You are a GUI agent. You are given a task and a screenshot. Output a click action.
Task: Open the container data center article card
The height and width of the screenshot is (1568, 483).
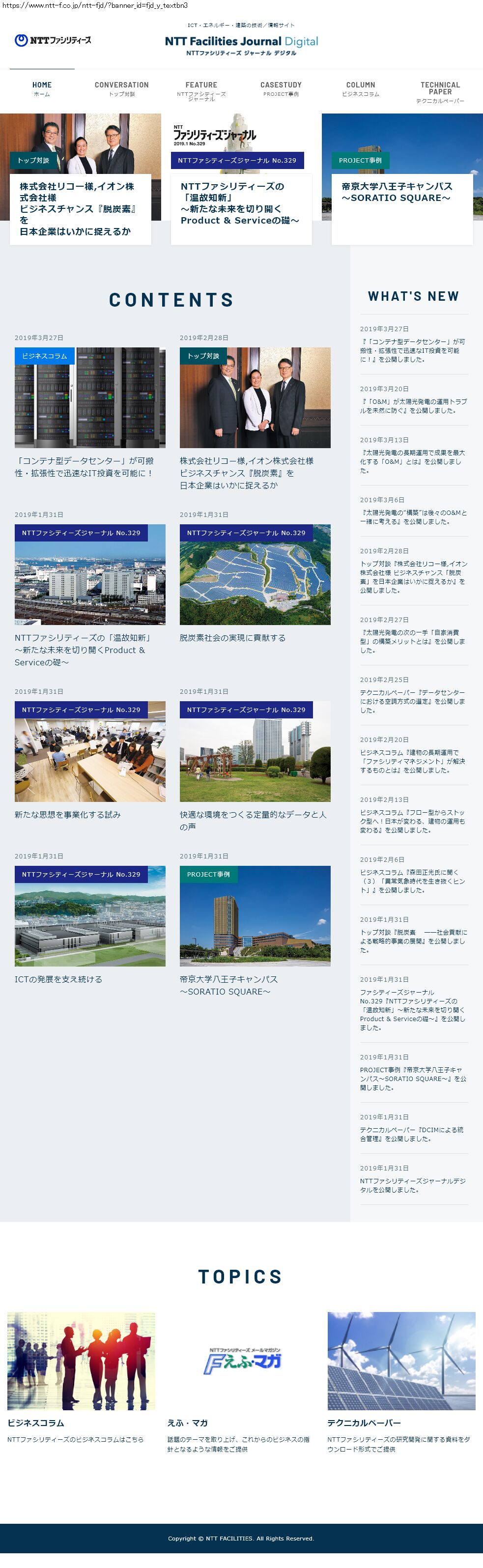(90, 412)
